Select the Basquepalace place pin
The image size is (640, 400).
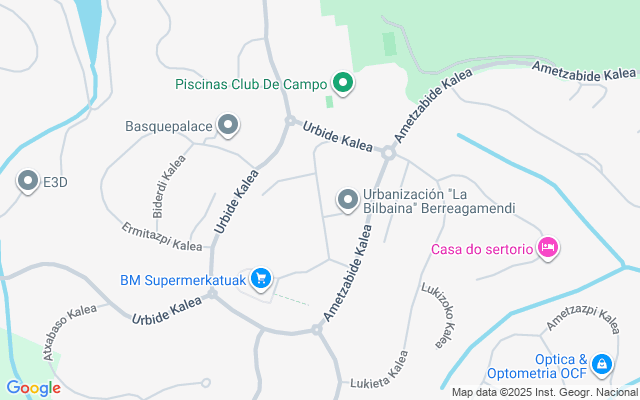point(229,126)
